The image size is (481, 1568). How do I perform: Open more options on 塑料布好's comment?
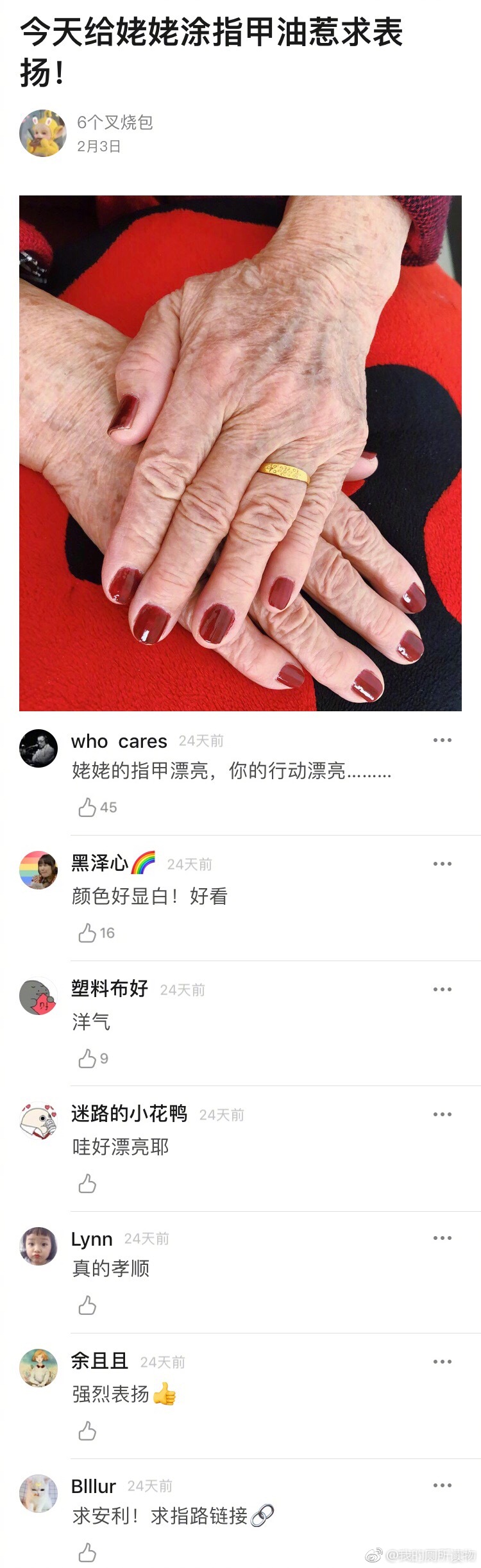(442, 989)
